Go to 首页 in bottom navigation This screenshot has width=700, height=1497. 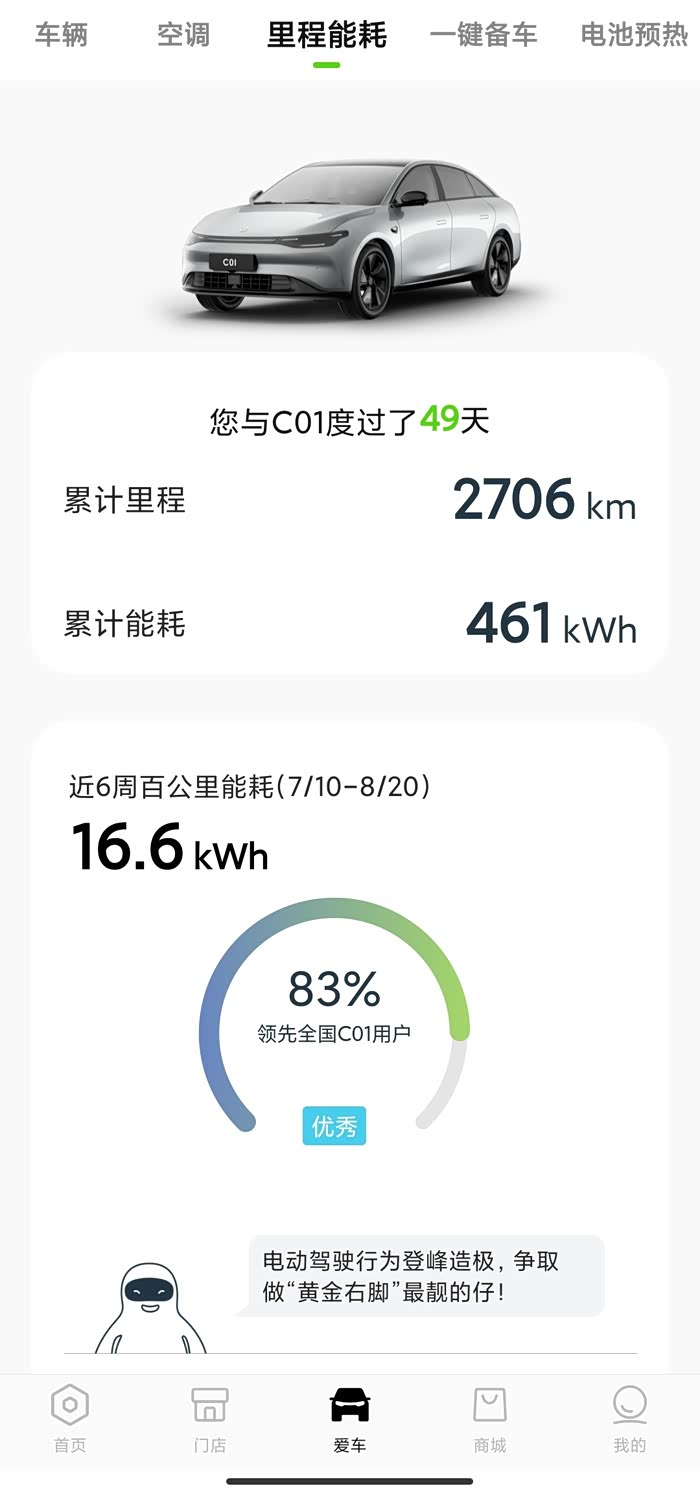(70, 1418)
